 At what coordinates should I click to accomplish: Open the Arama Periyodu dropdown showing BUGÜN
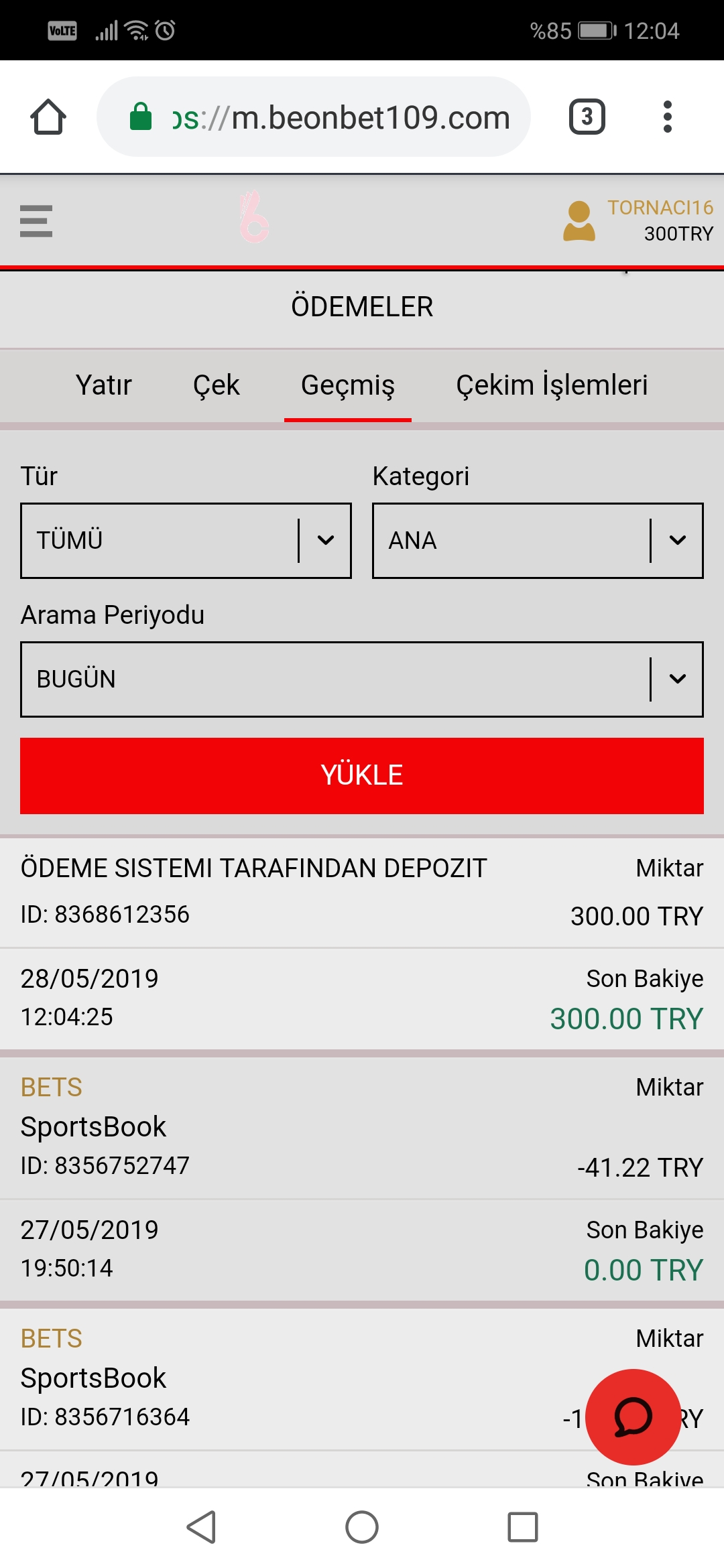[x=362, y=679]
